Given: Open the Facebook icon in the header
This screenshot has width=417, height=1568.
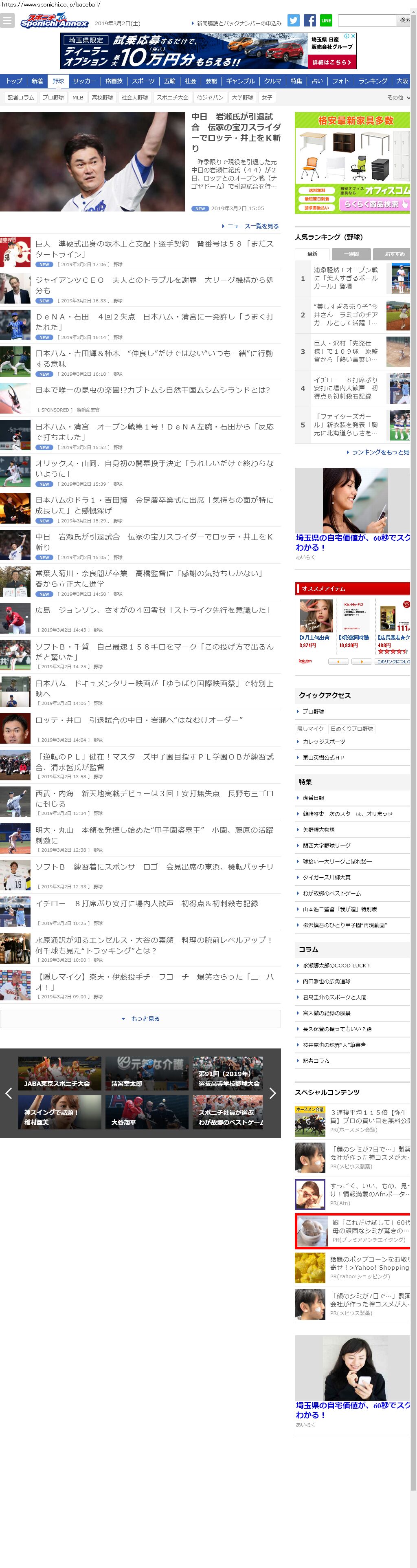Looking at the screenshot, I should (x=310, y=21).
